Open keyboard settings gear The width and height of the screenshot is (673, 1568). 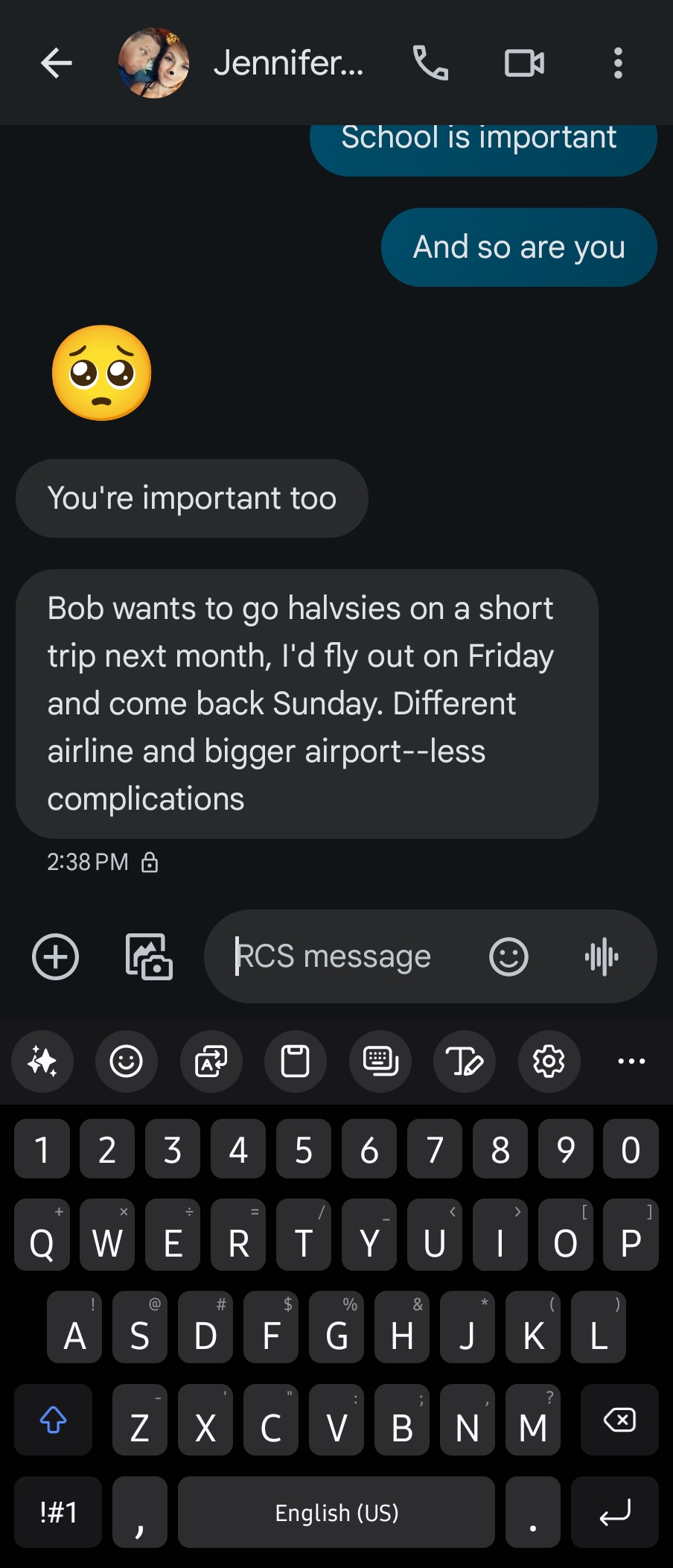tap(549, 1061)
